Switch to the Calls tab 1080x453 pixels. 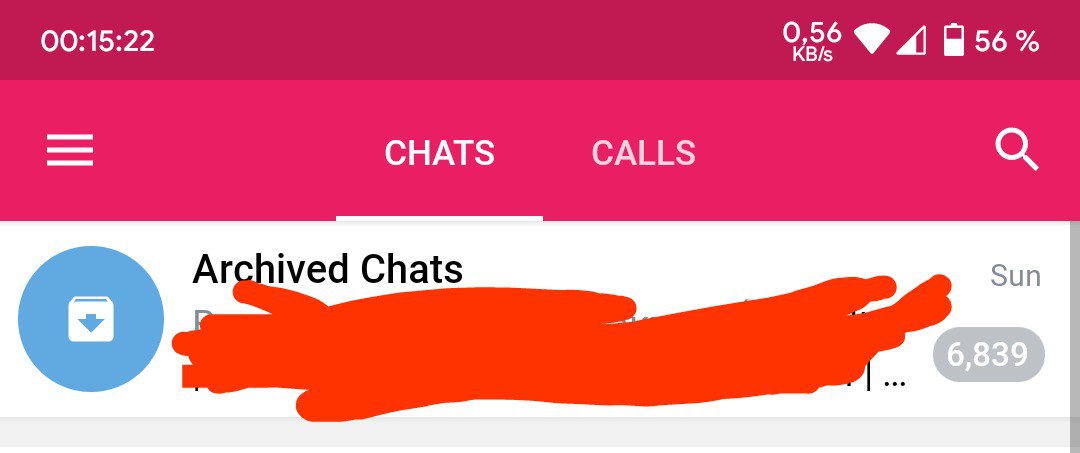(643, 153)
